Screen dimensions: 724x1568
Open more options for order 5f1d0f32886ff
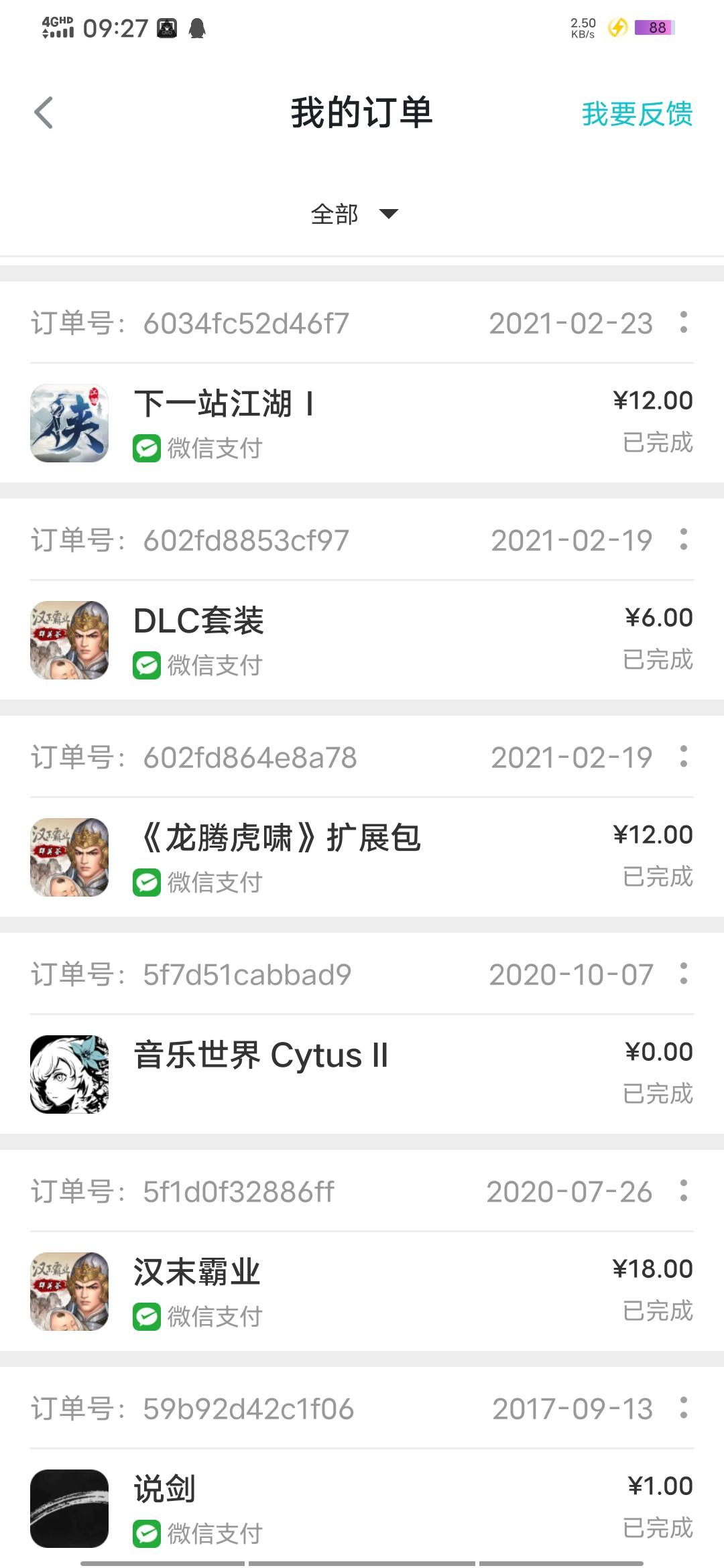pos(683,1191)
